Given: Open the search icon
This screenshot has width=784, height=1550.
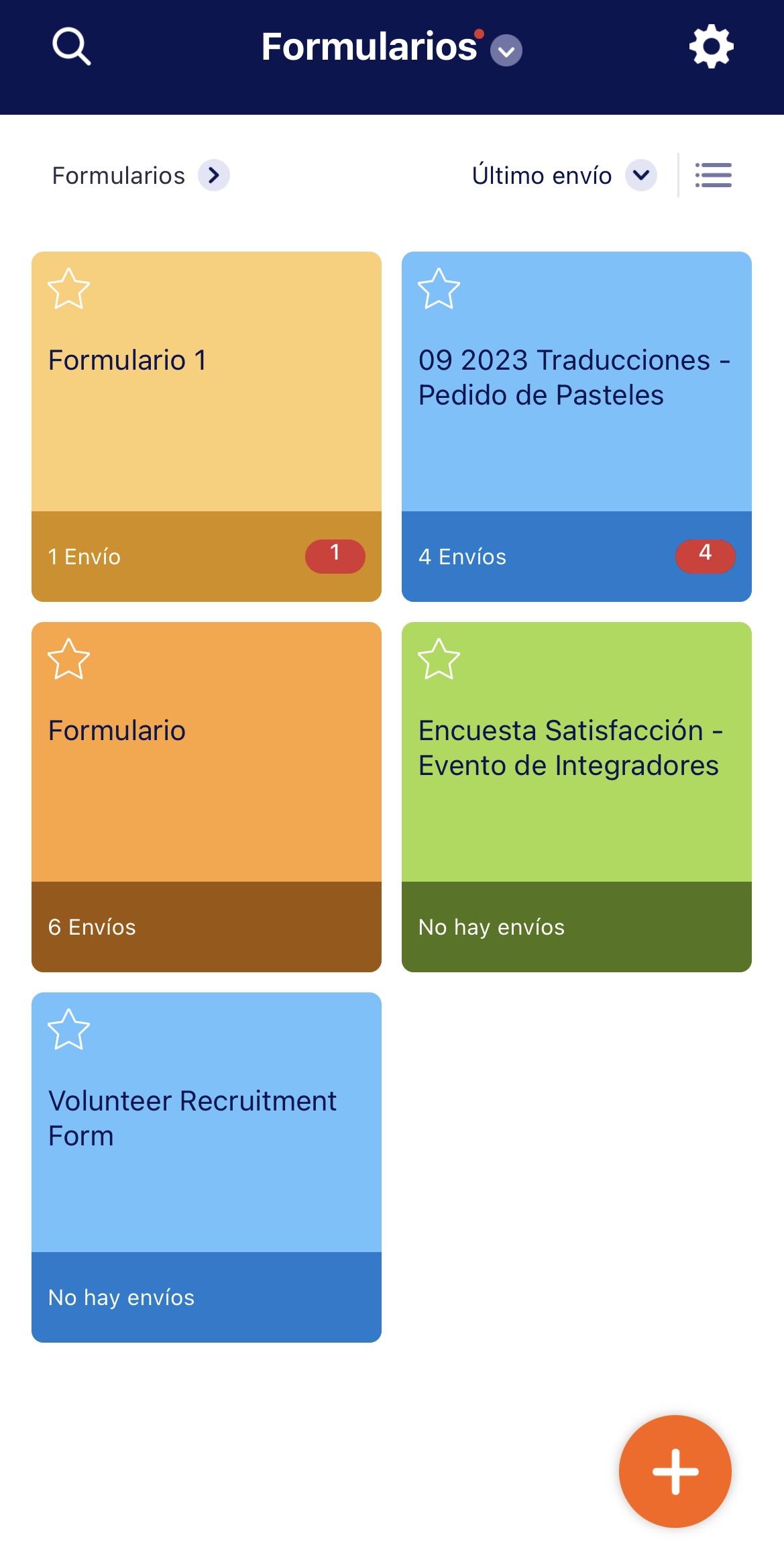Looking at the screenshot, I should 71,46.
